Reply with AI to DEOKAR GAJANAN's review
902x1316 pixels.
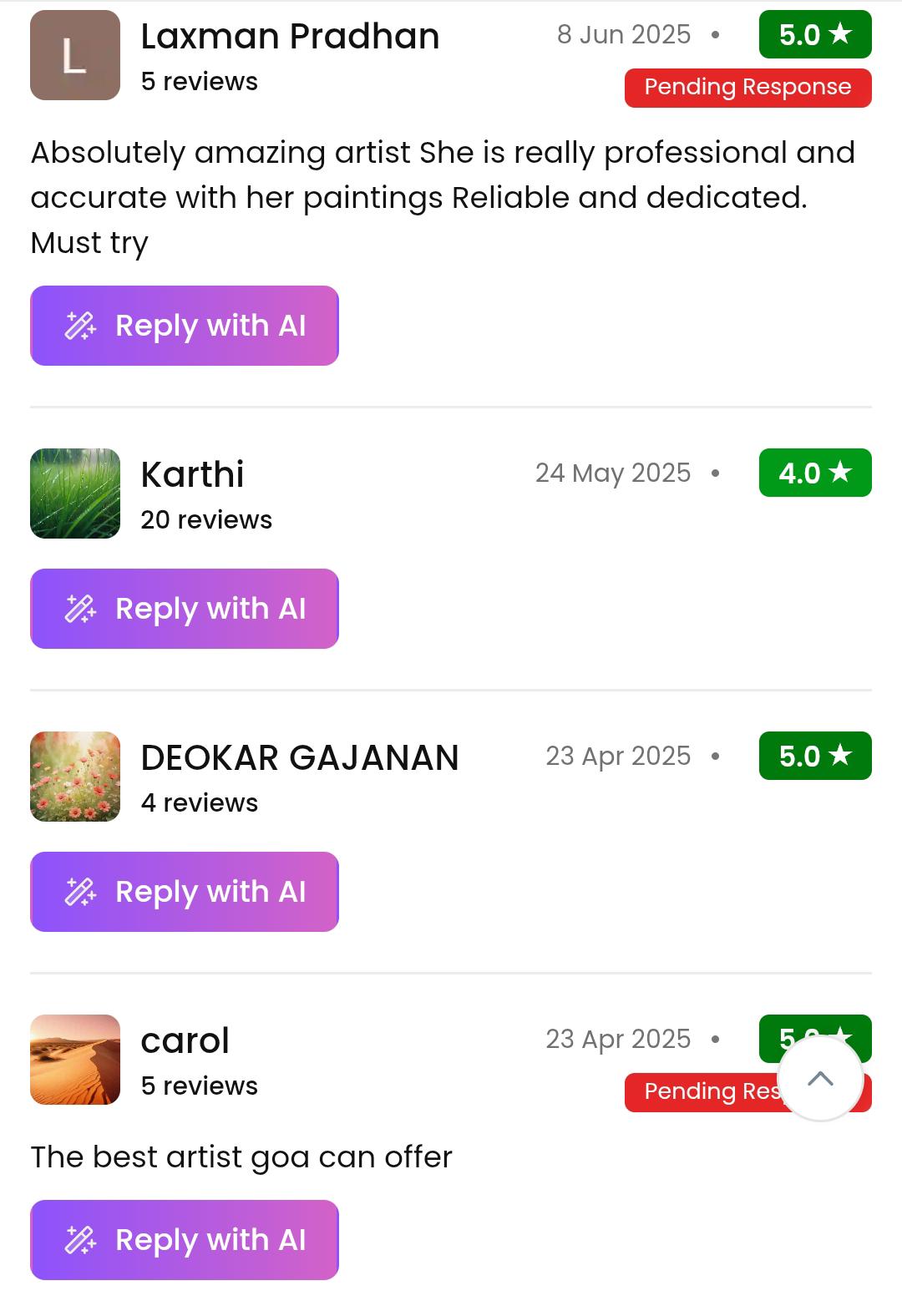185,892
